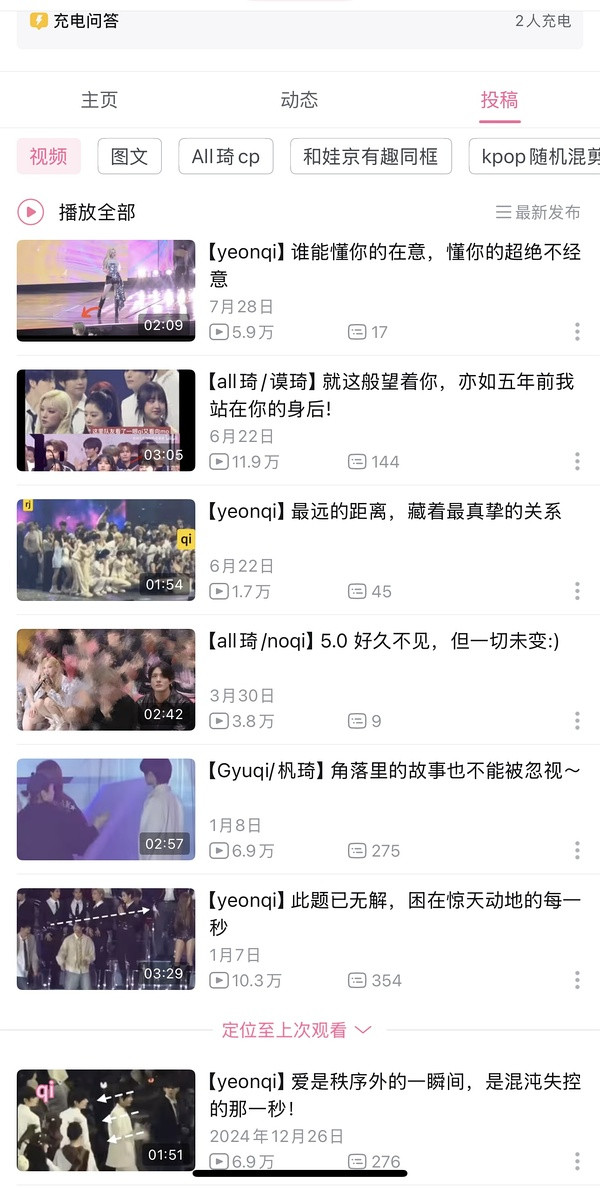The width and height of the screenshot is (600, 1188).
Task: Open more options for the 7月28日 video
Action: click(577, 332)
